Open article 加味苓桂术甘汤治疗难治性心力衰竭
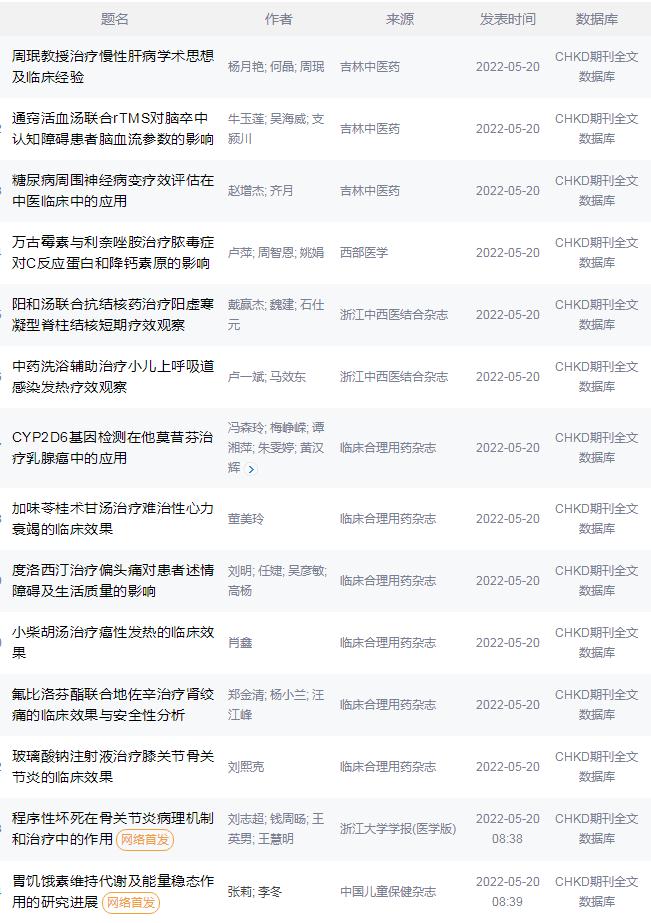Viewport: 651px width, 923px height. [x=112, y=518]
